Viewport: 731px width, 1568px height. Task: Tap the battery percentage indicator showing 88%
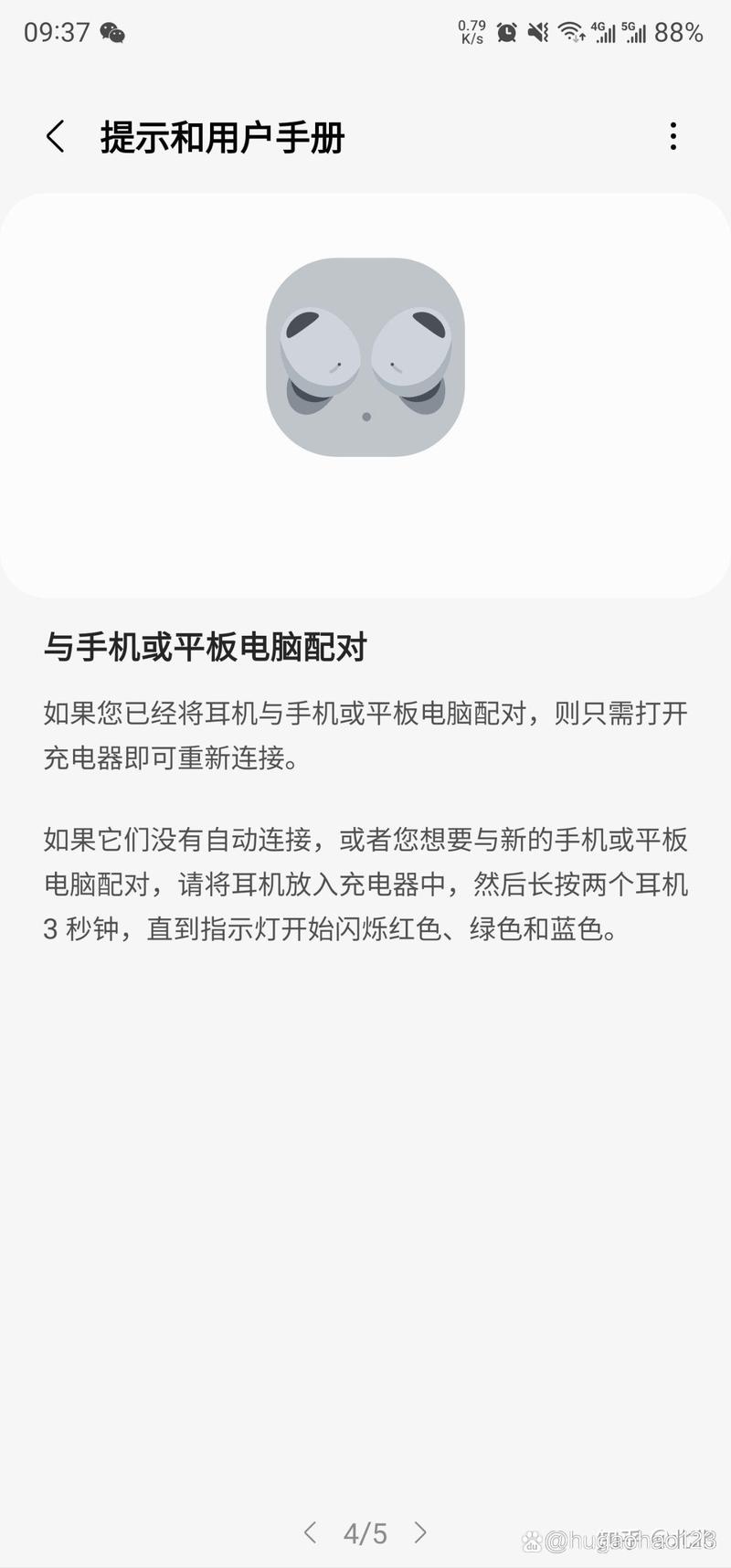680,34
